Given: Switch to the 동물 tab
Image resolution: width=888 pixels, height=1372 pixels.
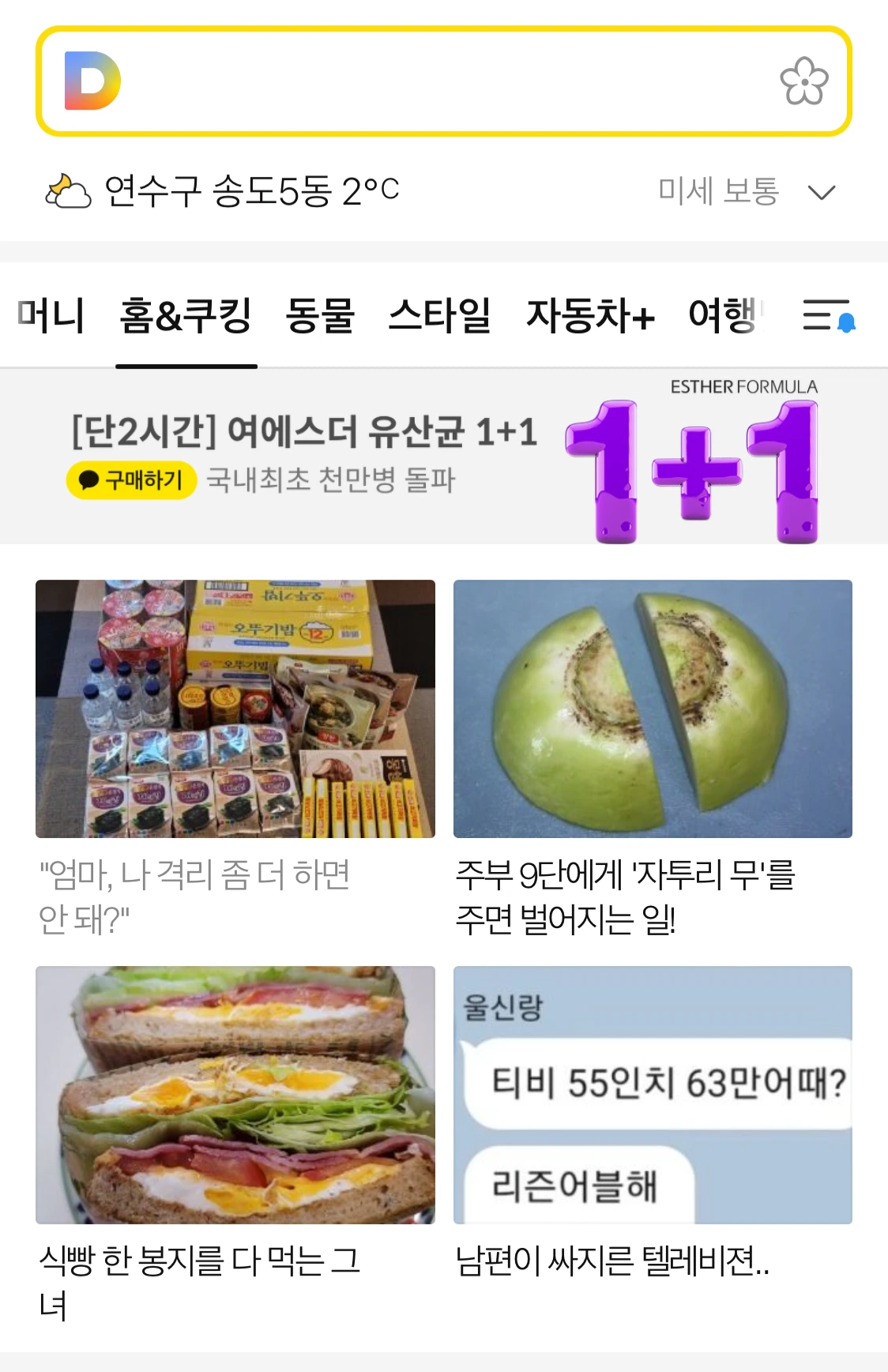Looking at the screenshot, I should click(x=320, y=316).
